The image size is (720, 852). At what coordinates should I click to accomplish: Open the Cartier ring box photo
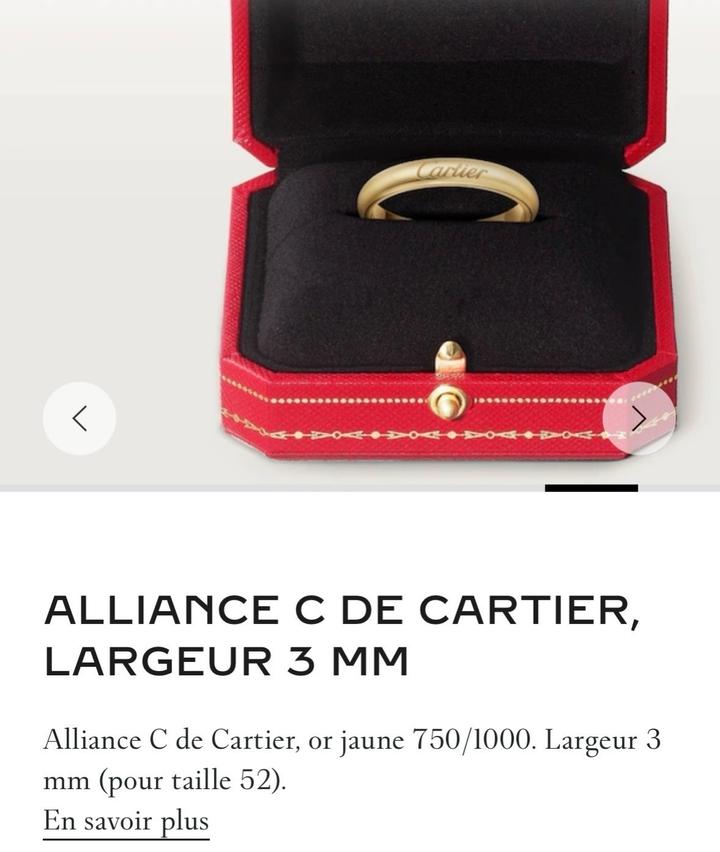coord(447,240)
